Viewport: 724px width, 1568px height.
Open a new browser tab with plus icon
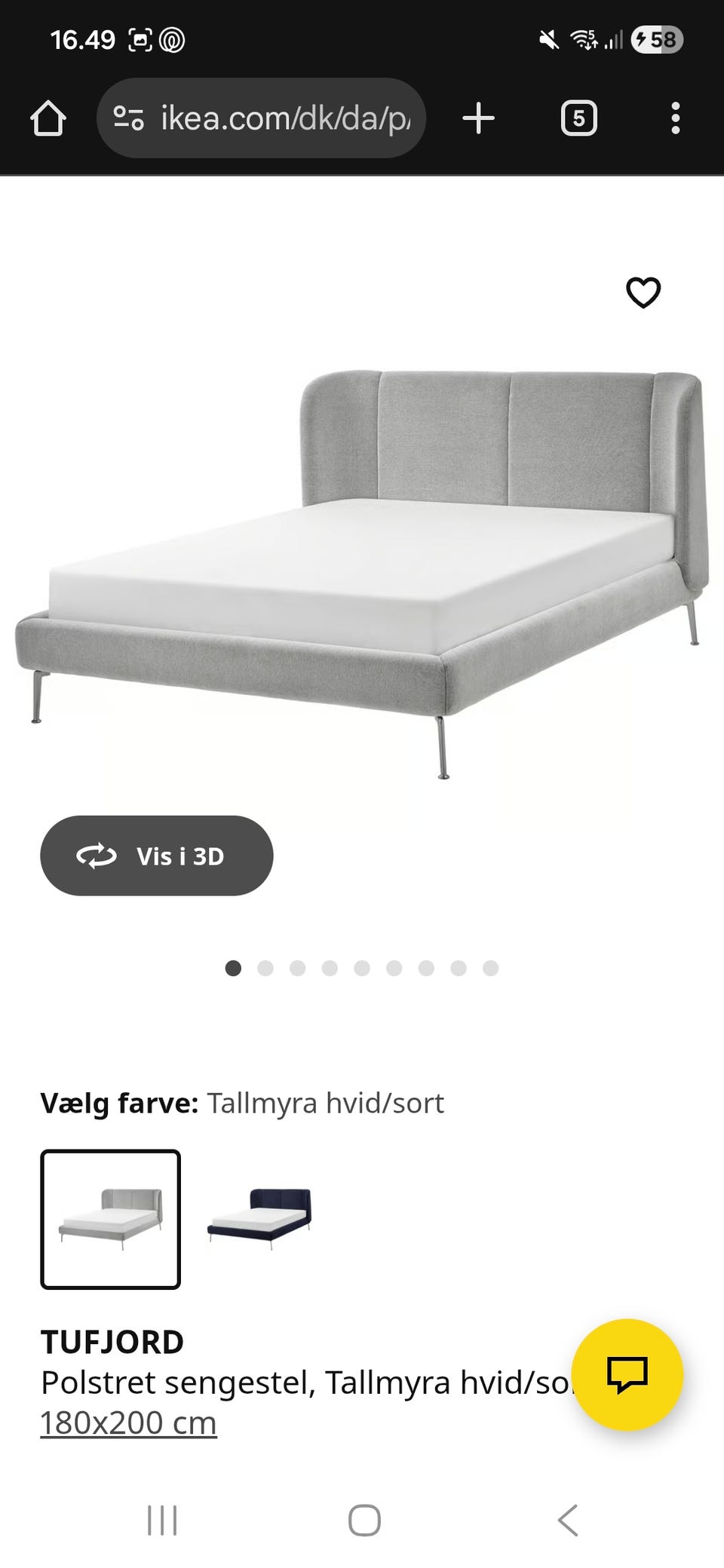click(x=479, y=118)
